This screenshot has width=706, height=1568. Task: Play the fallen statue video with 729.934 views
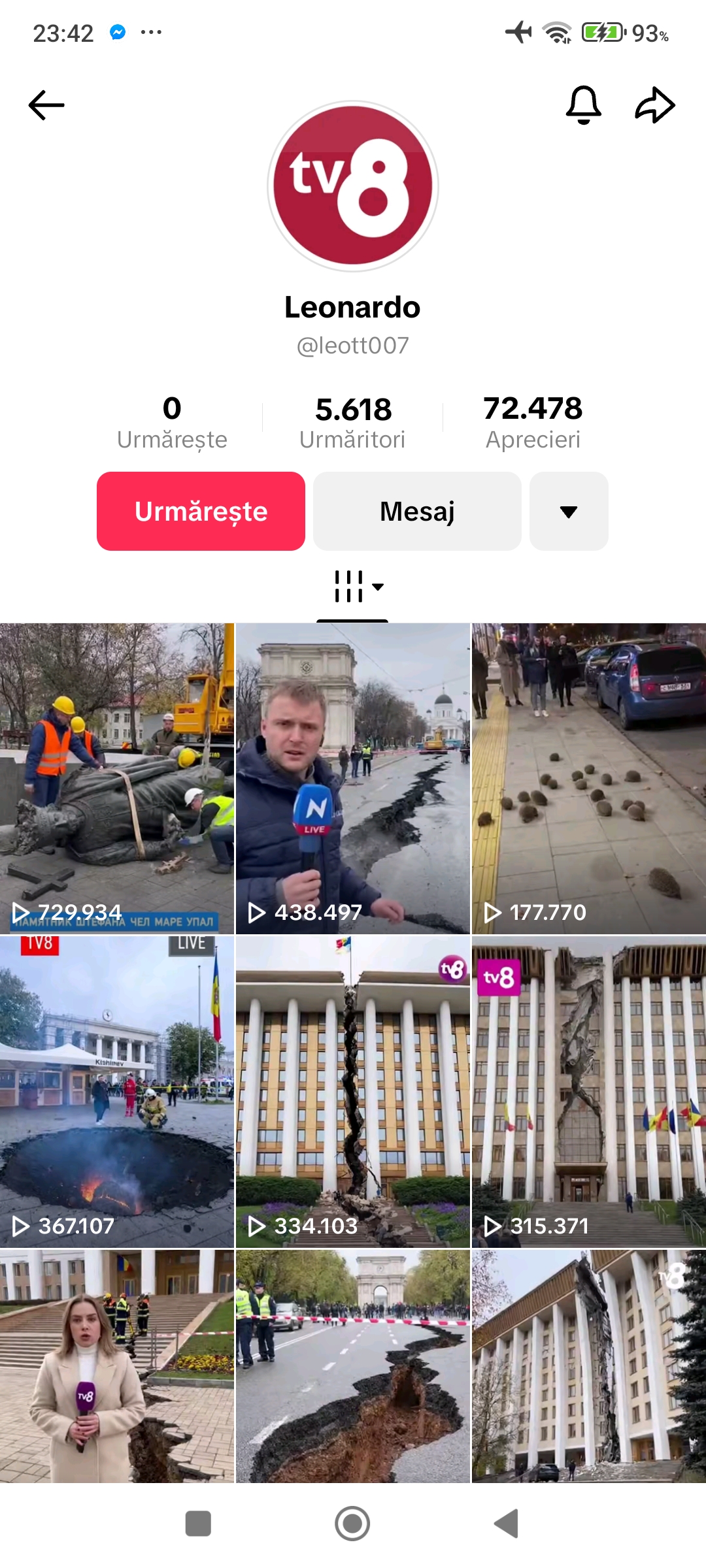117,777
